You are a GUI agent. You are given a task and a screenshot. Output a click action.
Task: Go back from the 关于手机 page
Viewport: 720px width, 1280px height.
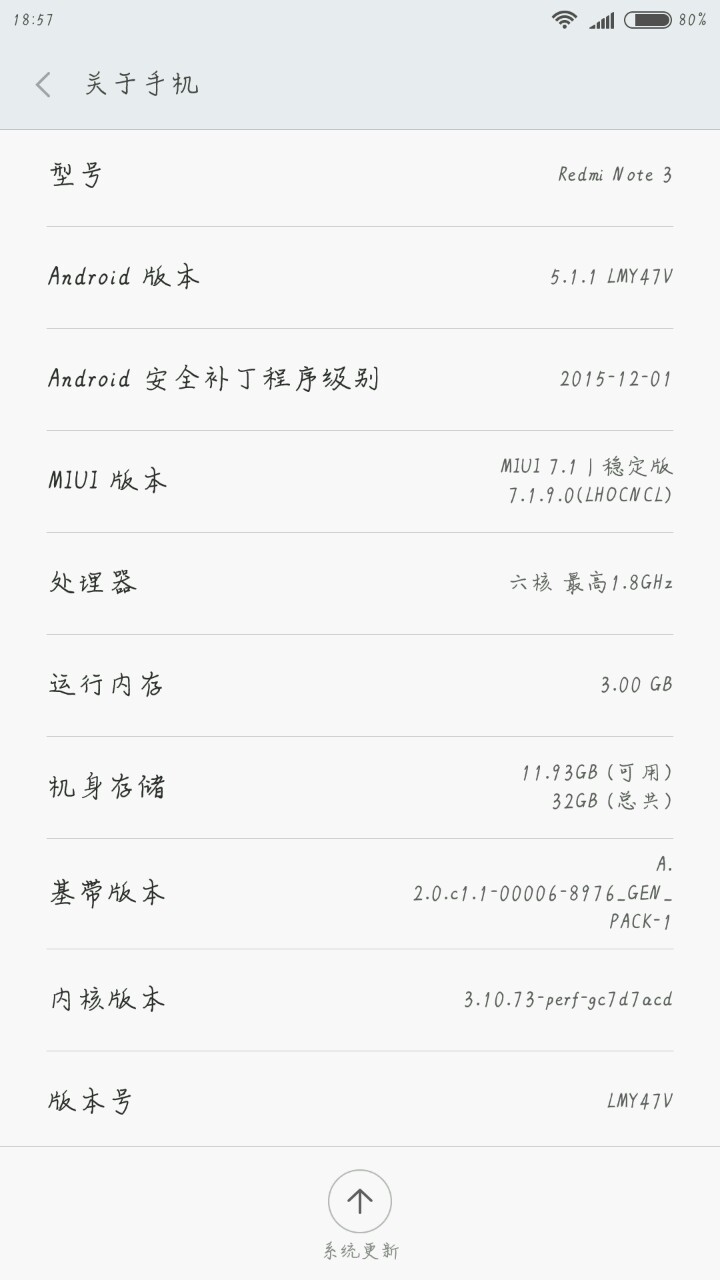pos(43,85)
